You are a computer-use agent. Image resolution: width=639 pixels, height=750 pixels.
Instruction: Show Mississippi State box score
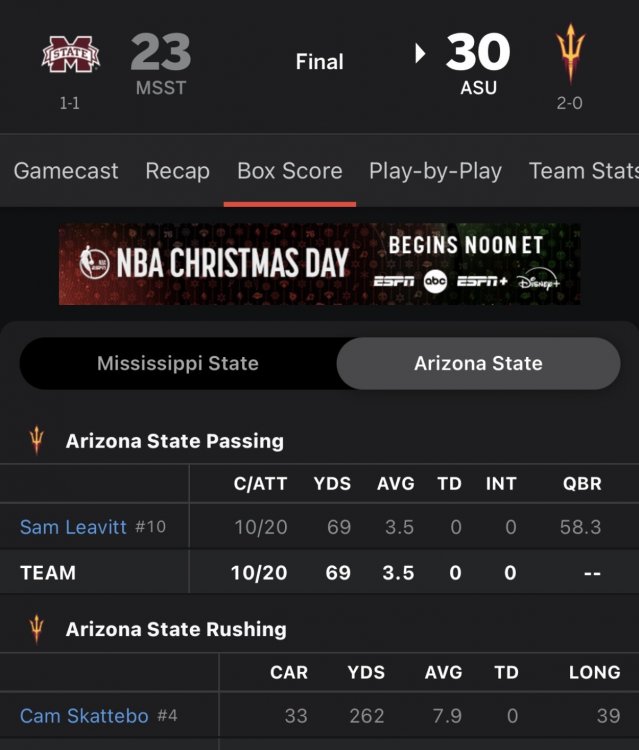click(178, 363)
